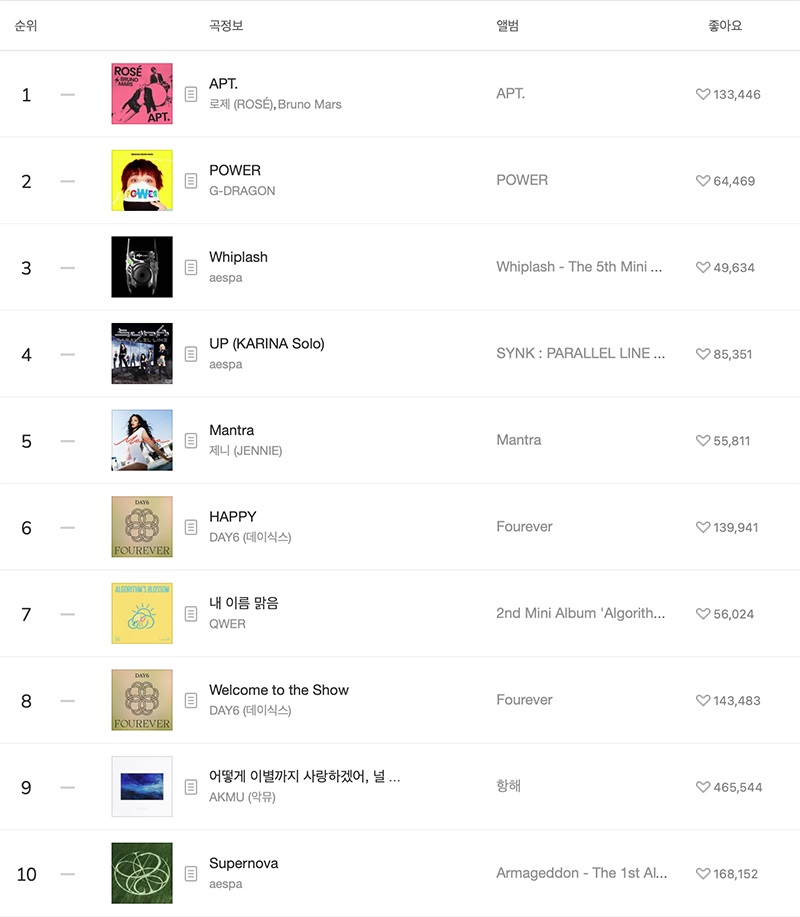Open the song HAPPY
800x917 pixels.
(232, 517)
